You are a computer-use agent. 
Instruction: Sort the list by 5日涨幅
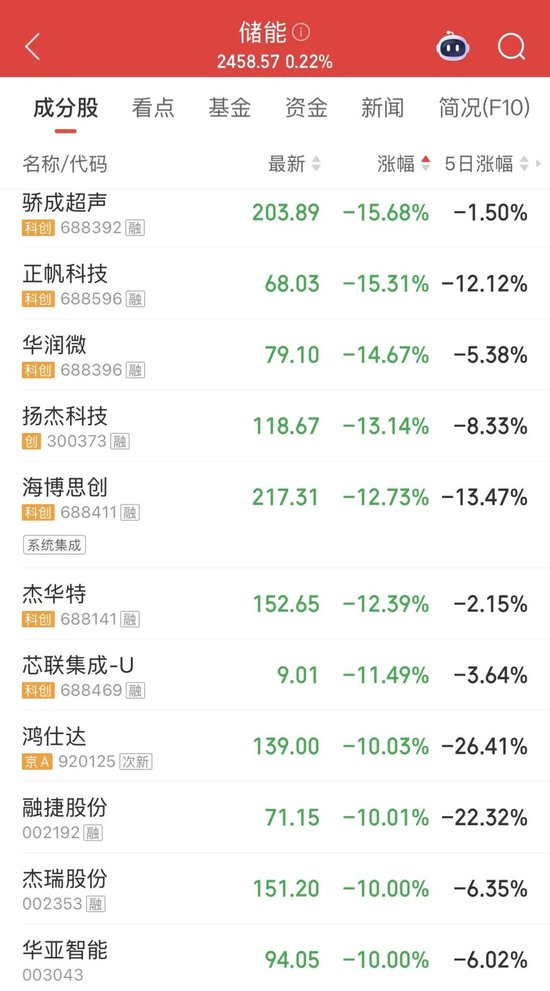[x=487, y=164]
